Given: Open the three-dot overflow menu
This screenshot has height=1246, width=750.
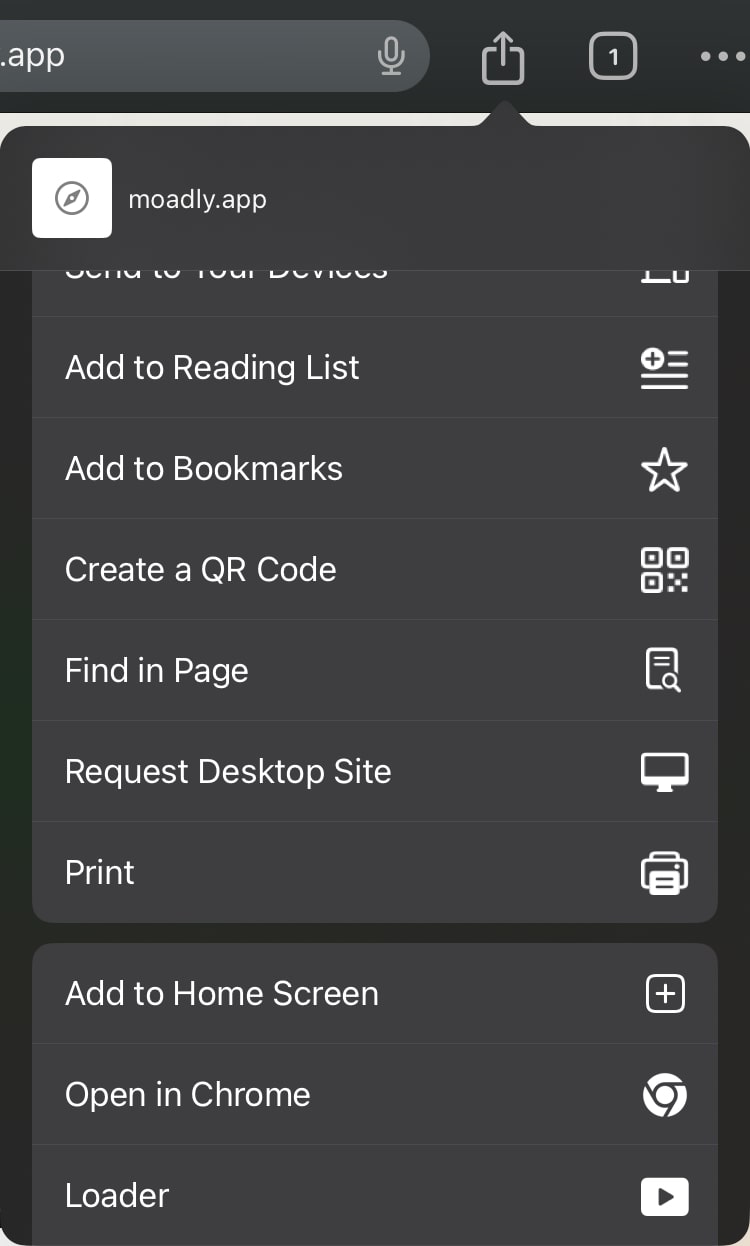Looking at the screenshot, I should 723,57.
